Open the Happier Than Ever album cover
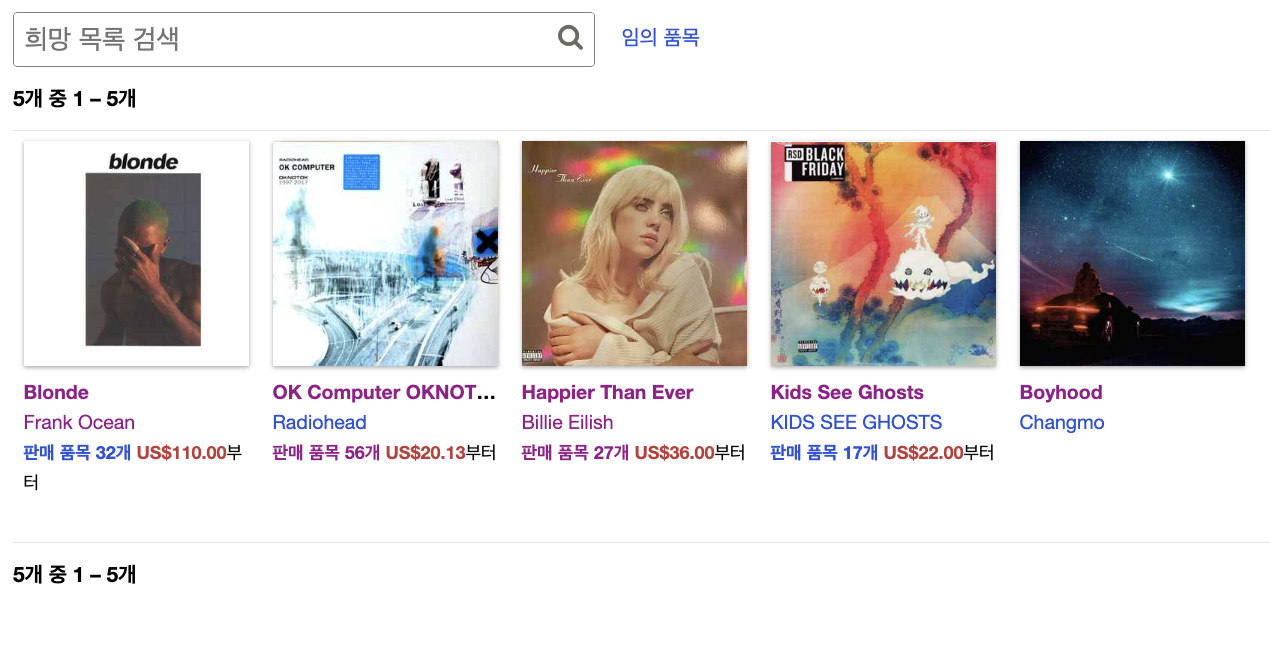 click(634, 253)
